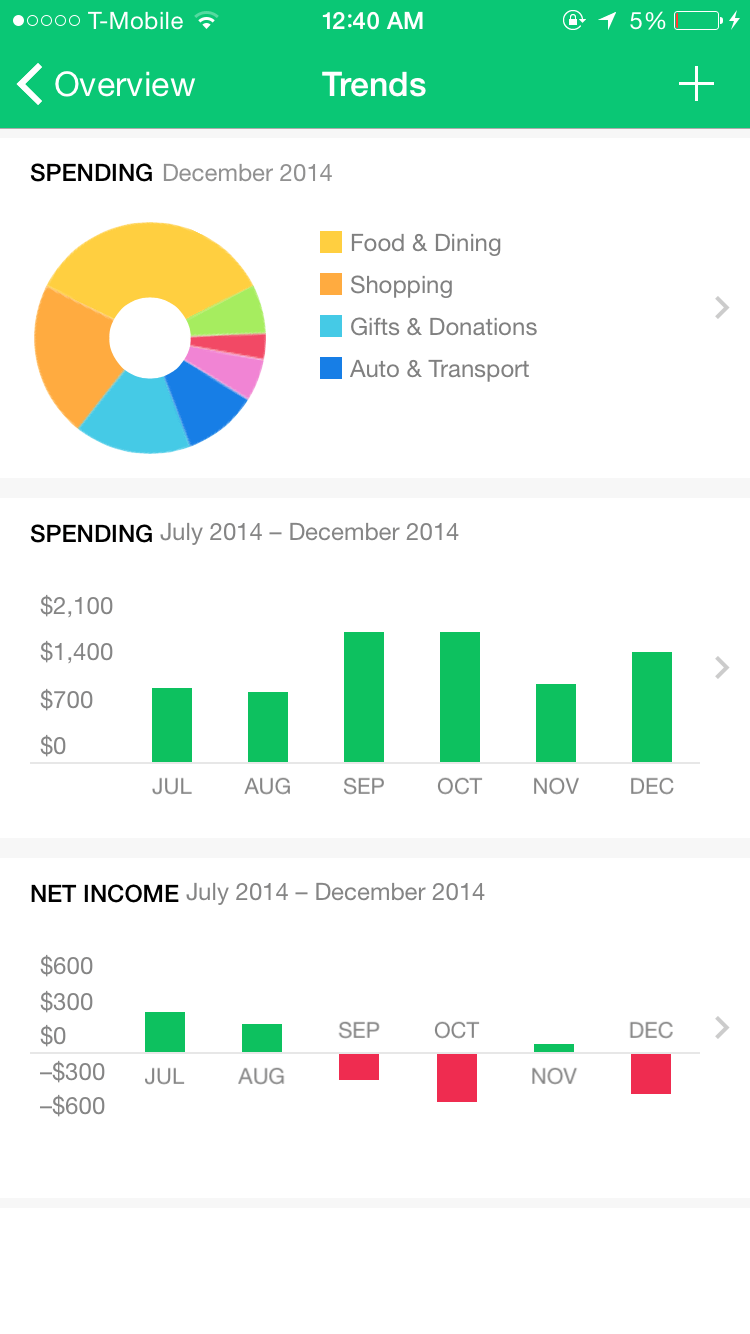Image resolution: width=750 pixels, height=1334 pixels.
Task: Tap the Auto & Transport legend icon
Action: (330, 368)
